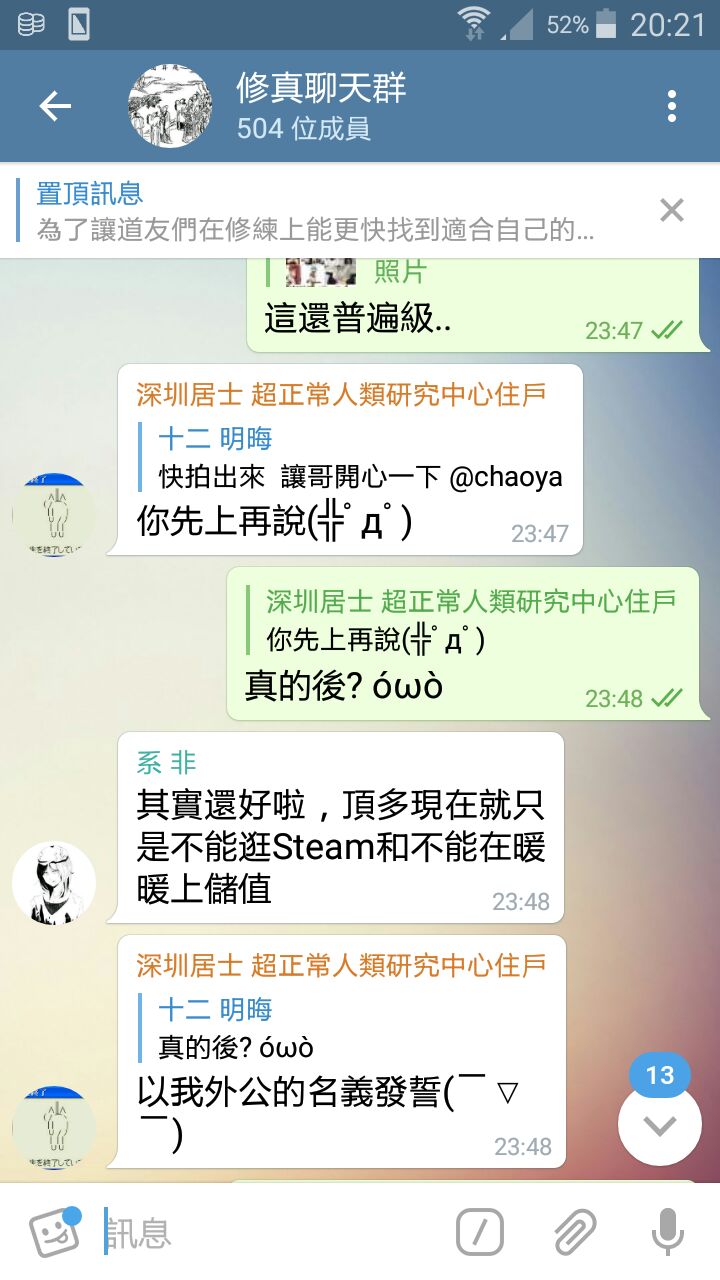This screenshot has width=720, height=1280.
Task: Open the overflow menu
Action: 672,106
